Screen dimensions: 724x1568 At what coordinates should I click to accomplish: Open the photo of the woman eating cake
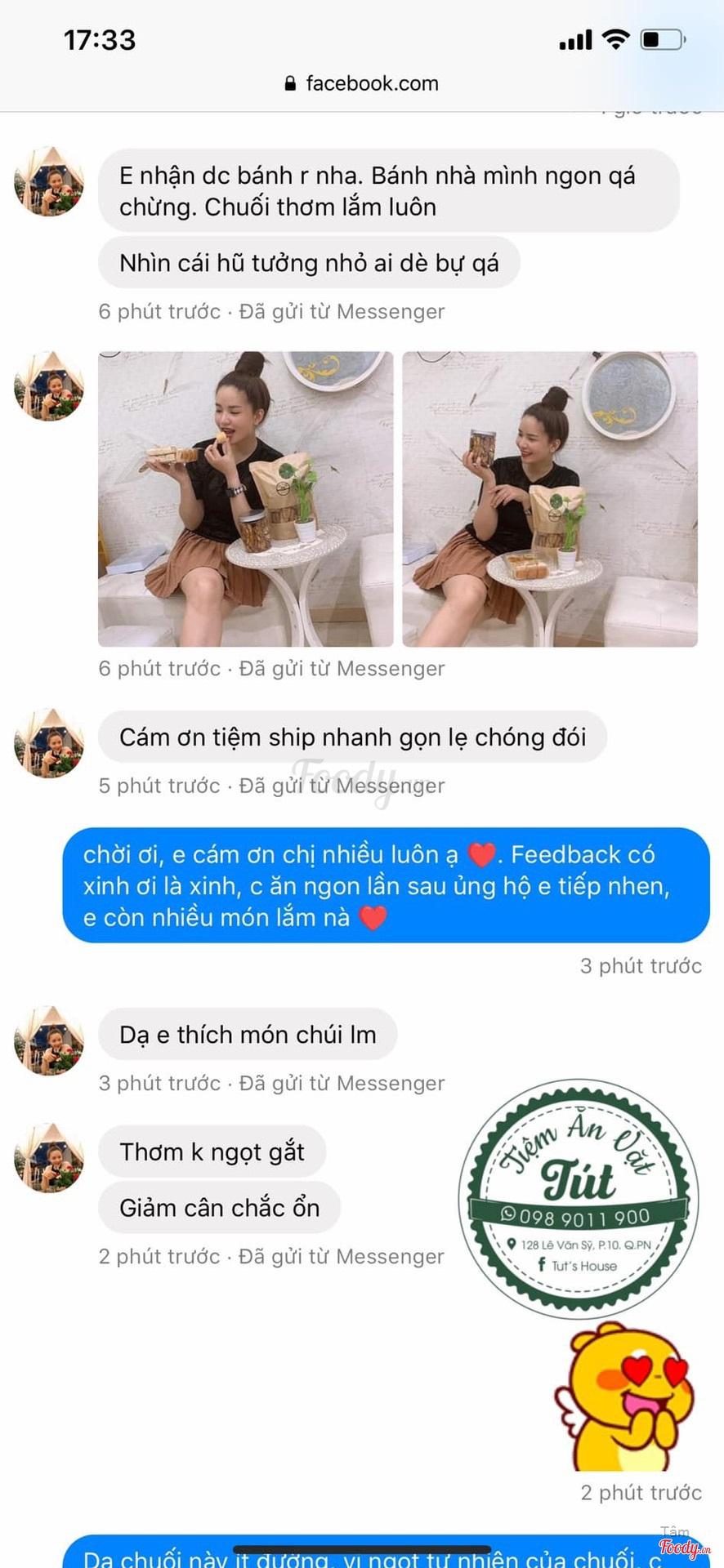click(x=245, y=499)
